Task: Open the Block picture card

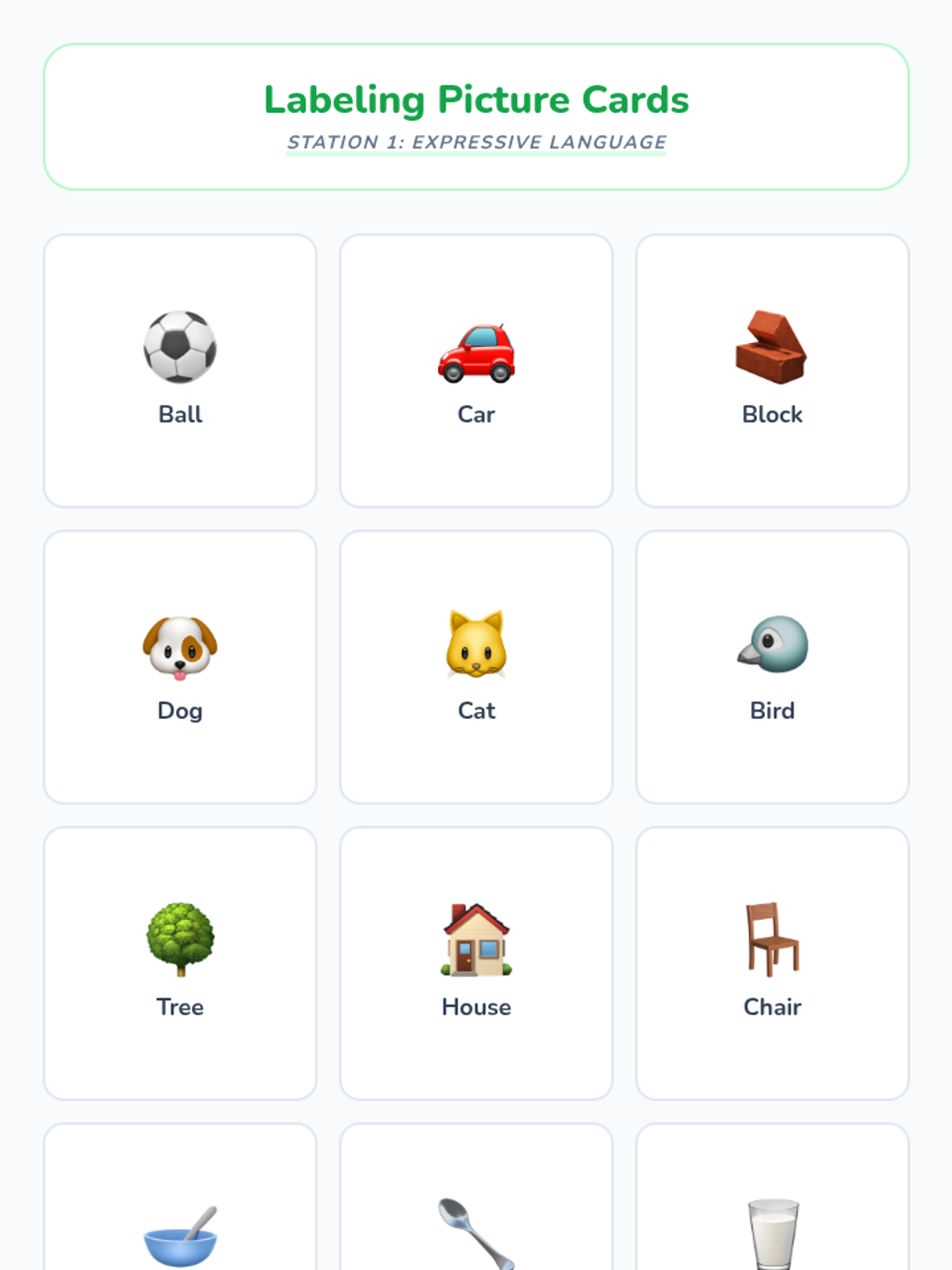Action: click(x=772, y=371)
